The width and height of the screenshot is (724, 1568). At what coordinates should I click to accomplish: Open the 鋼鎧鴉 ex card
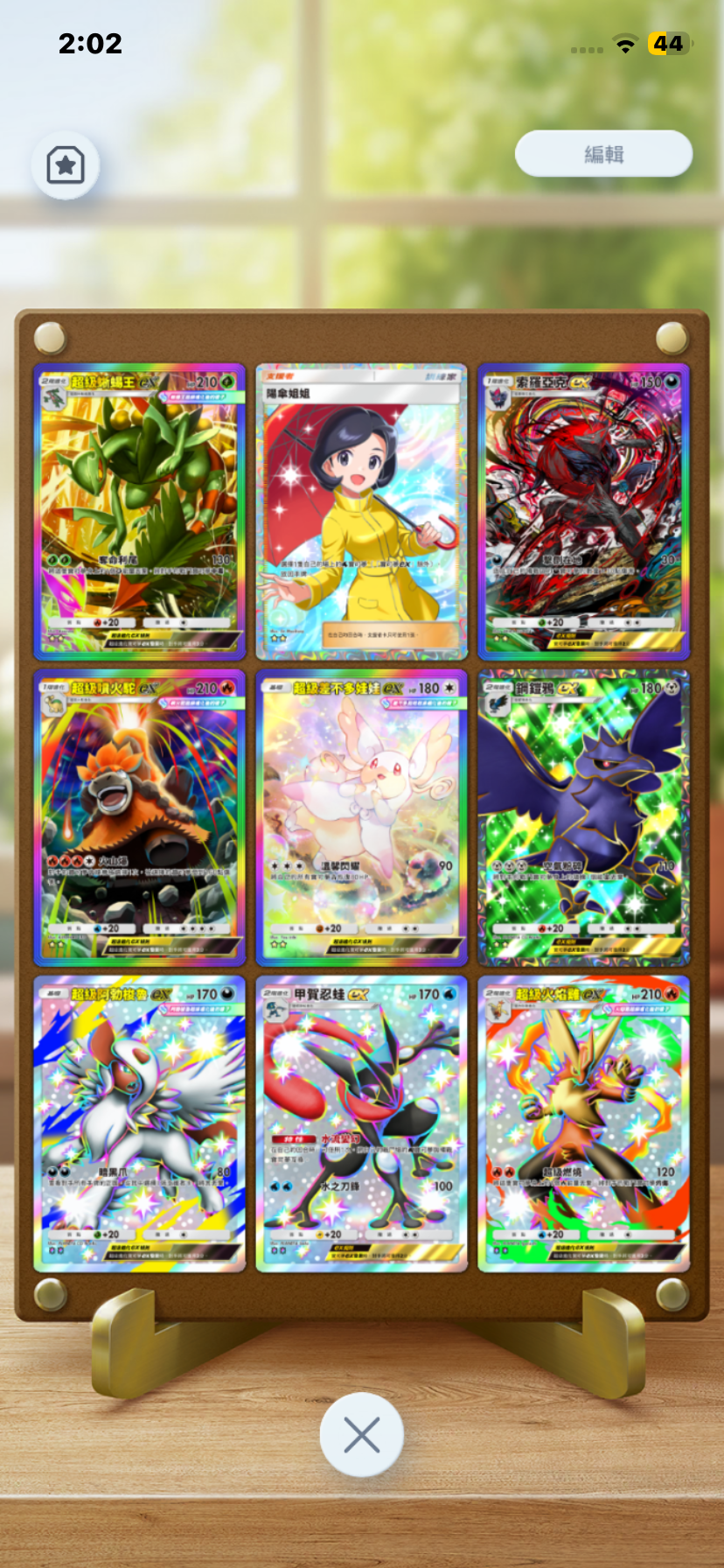(x=583, y=818)
